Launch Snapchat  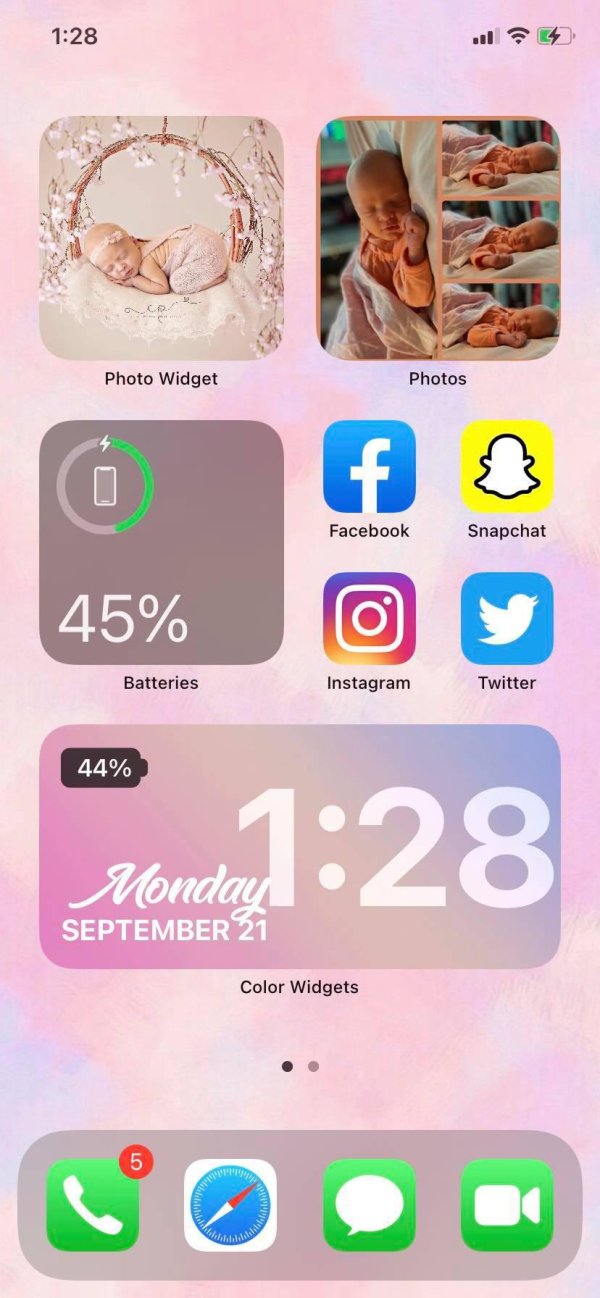coord(507,466)
